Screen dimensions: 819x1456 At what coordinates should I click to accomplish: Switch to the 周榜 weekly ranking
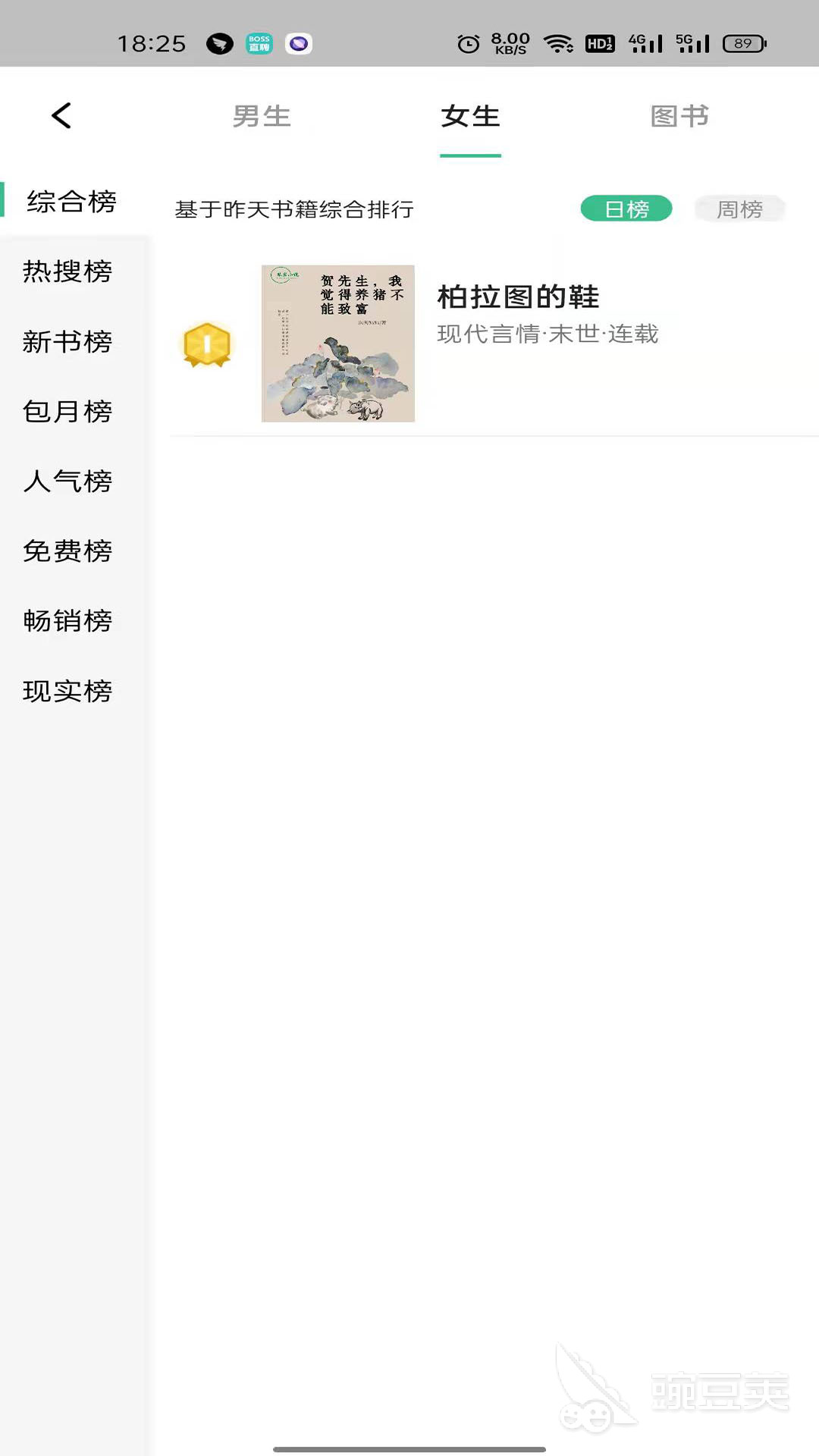[x=739, y=209]
